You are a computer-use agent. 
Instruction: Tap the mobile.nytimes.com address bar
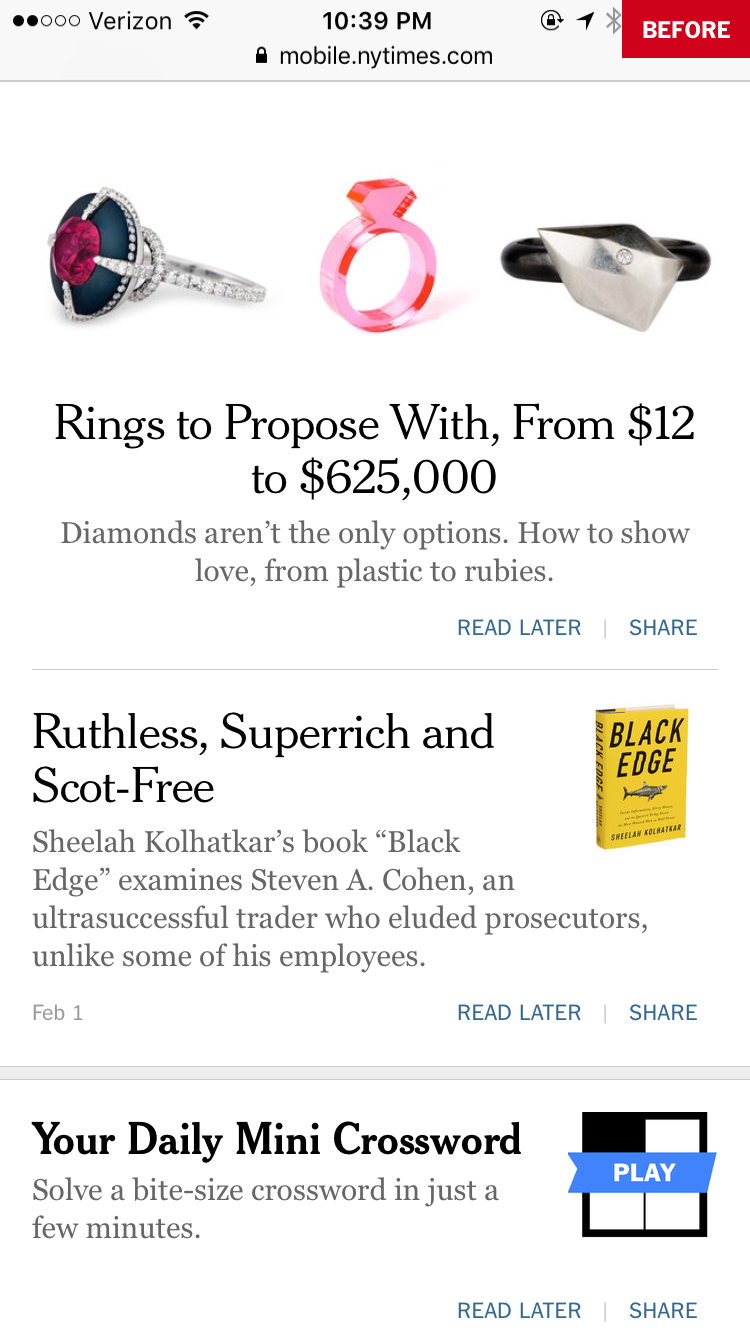(374, 56)
